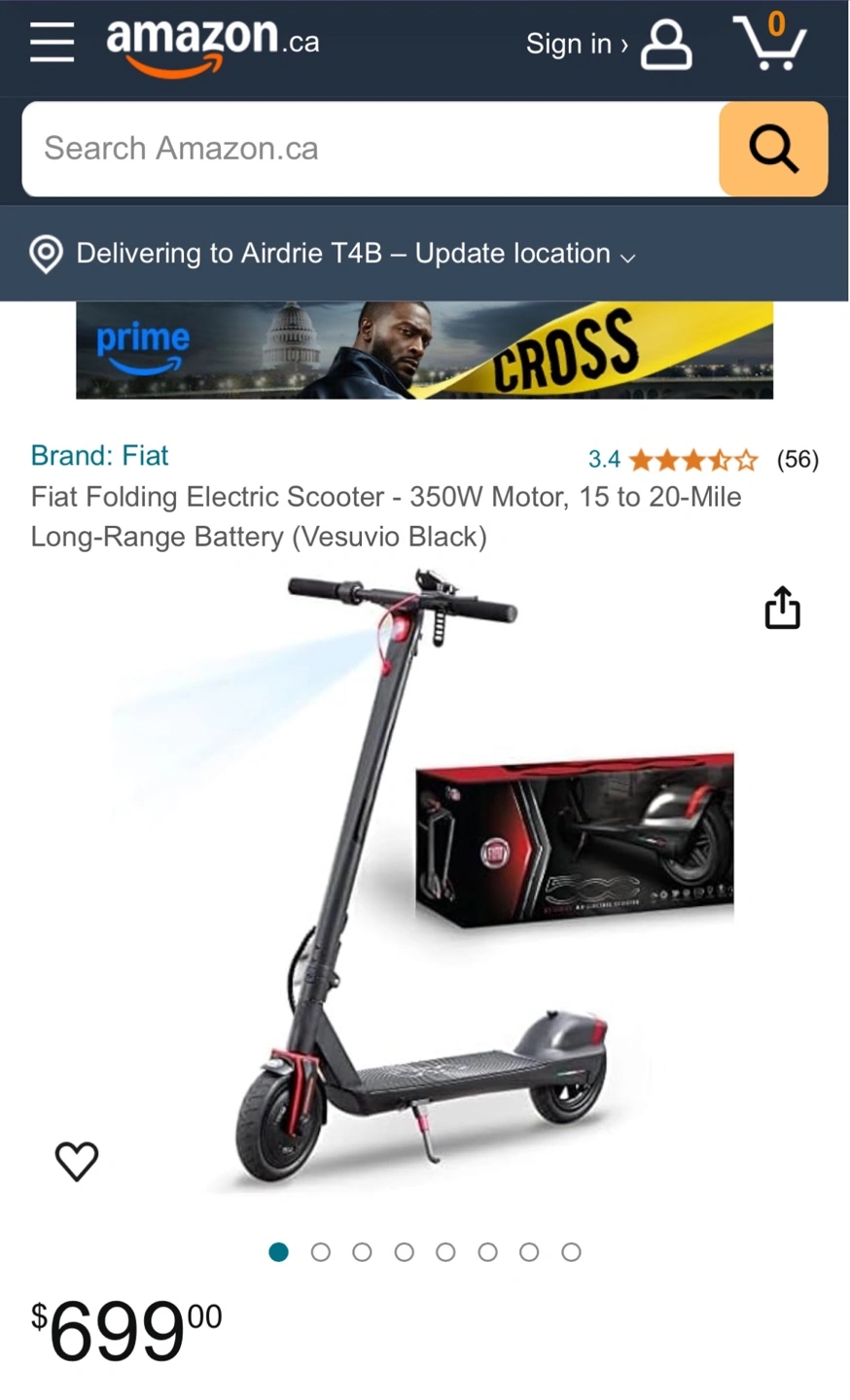Open the shopping cart

click(x=769, y=41)
